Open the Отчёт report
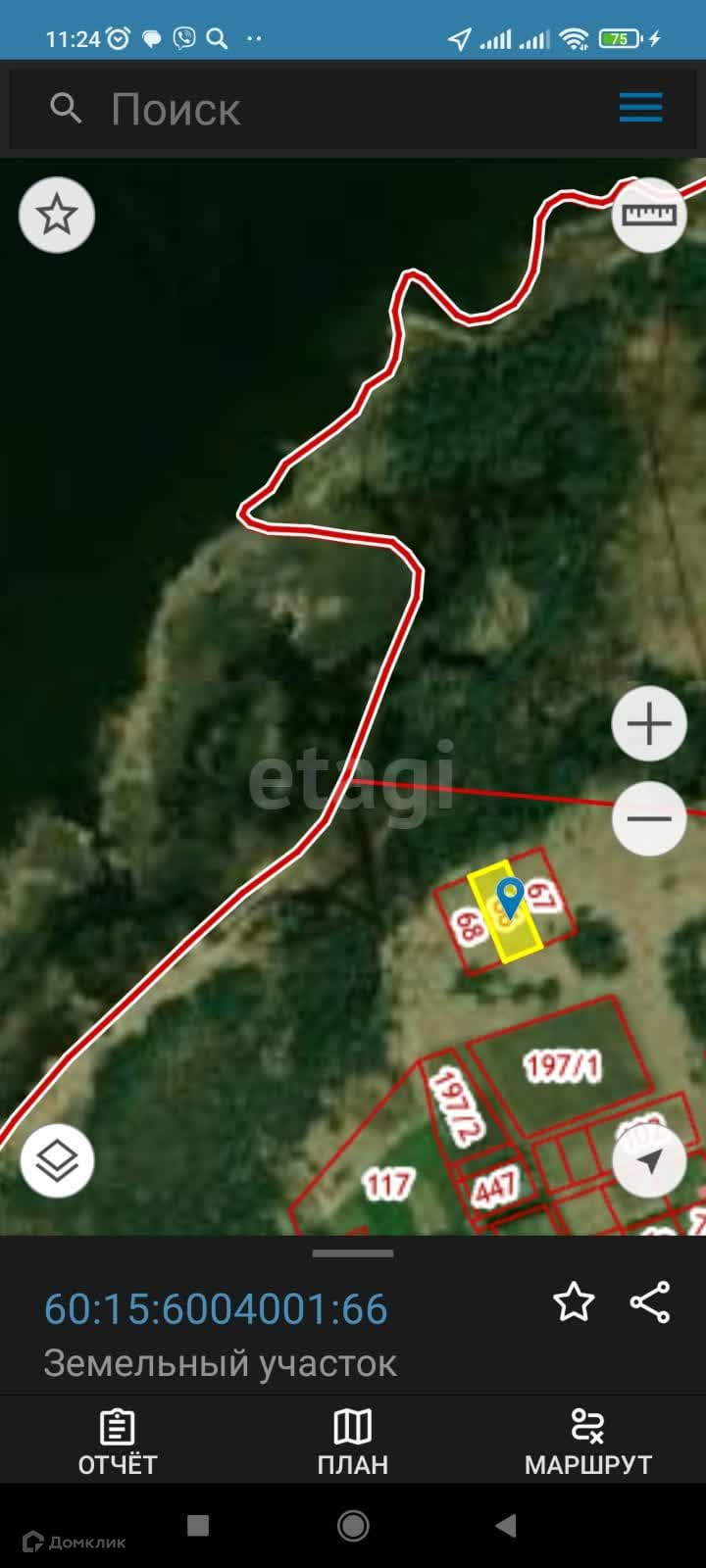 118,1442
